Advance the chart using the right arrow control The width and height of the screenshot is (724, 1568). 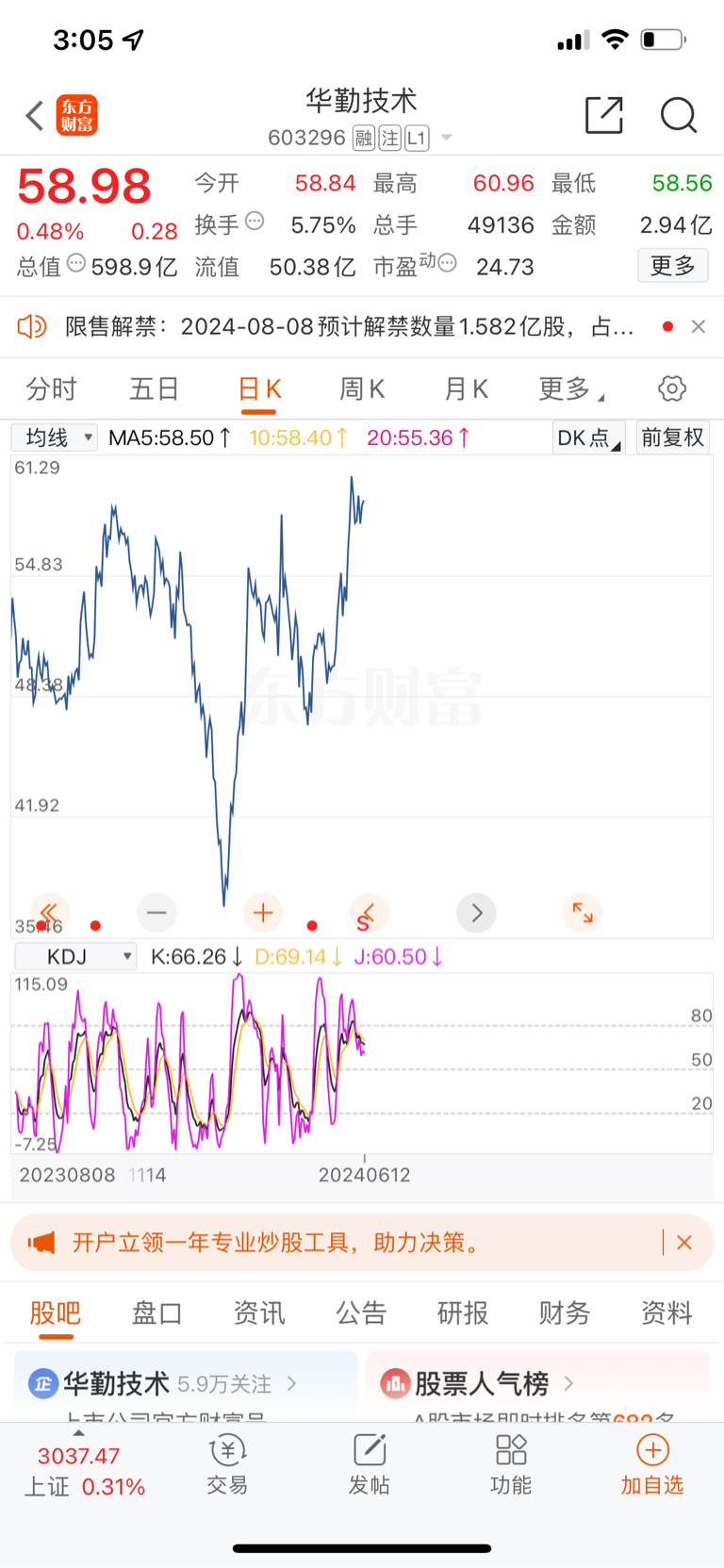tap(476, 913)
